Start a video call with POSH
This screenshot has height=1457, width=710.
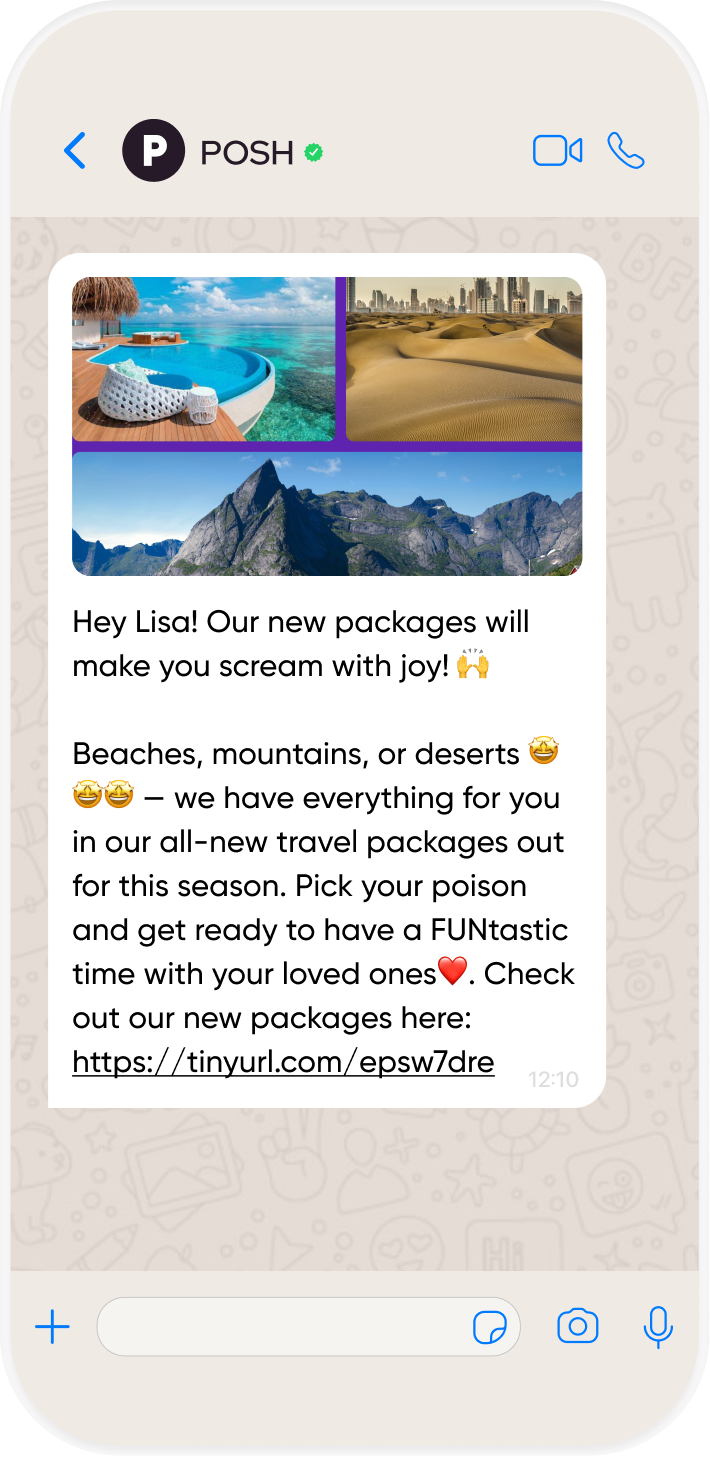(557, 151)
